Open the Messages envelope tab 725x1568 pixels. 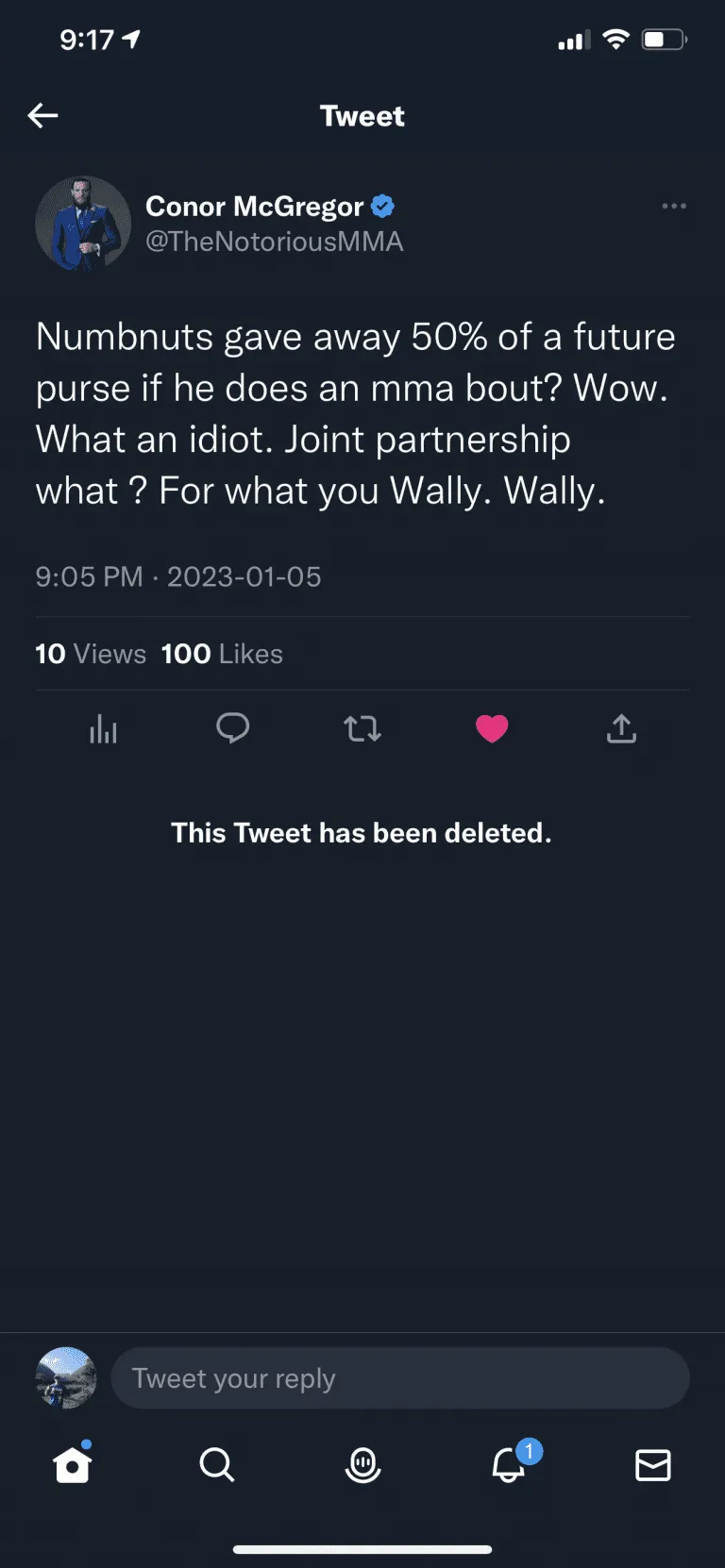click(653, 1465)
